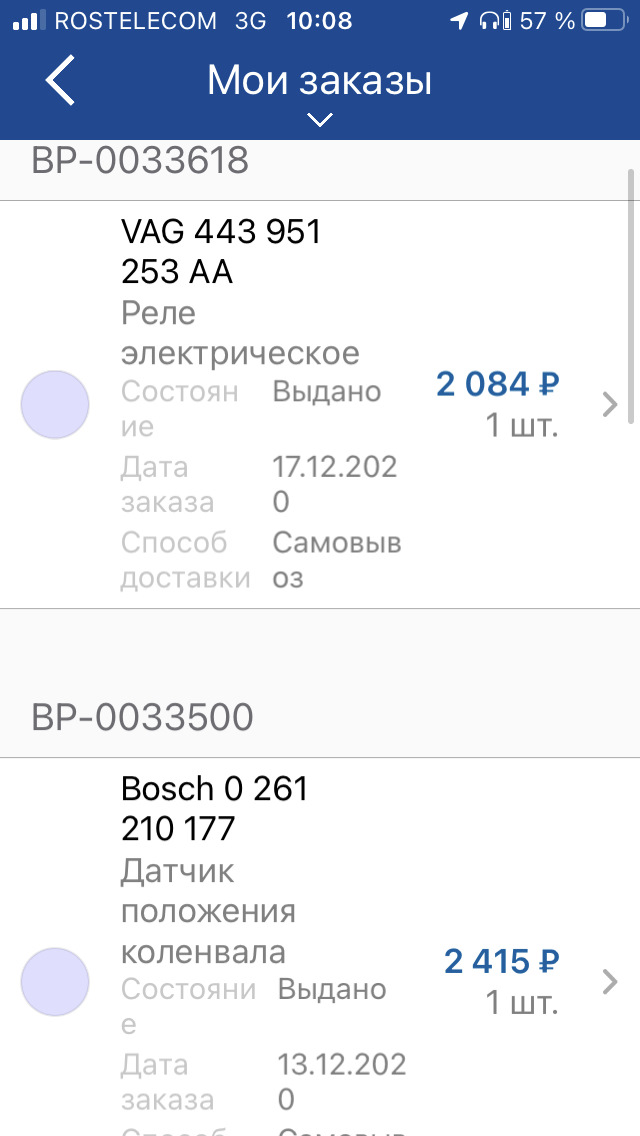
Task: Open the Bosch 0 261 210 177 order
Action: click(610, 982)
